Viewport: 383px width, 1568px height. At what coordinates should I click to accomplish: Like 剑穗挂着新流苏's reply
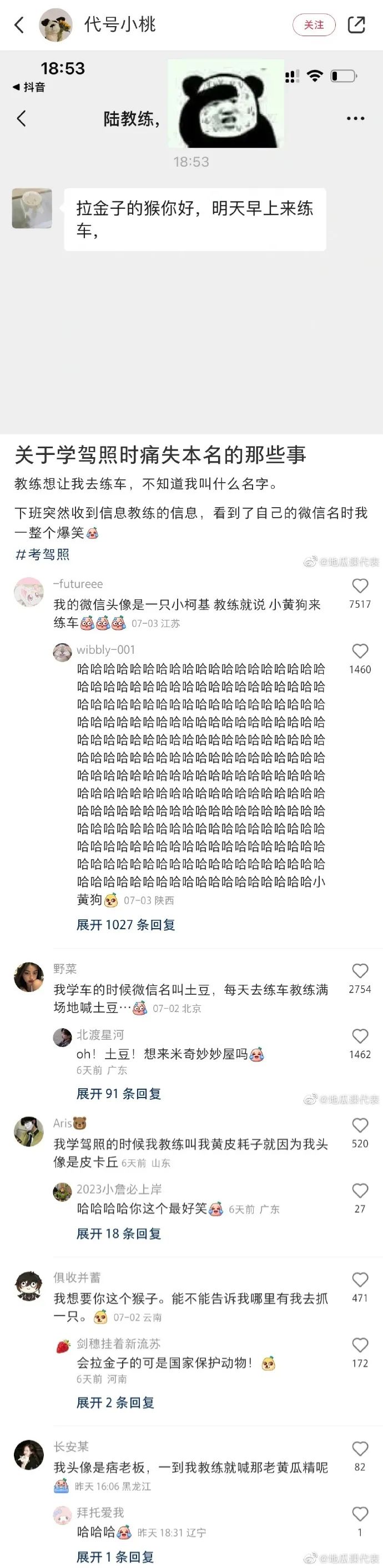[360, 1345]
